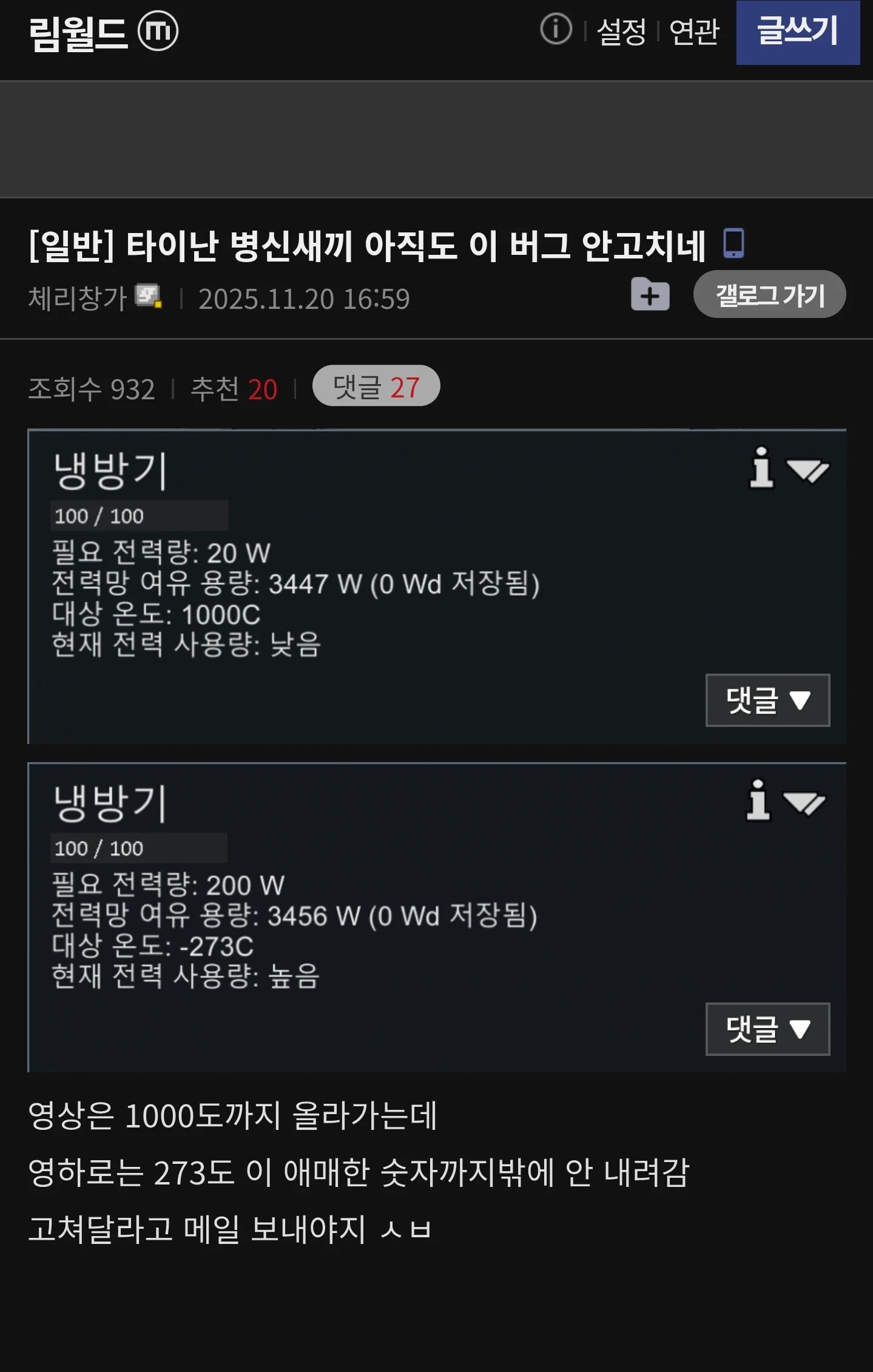Viewport: 873px width, 1372px height.
Task: Tap the gallery info icon
Action: (556, 29)
